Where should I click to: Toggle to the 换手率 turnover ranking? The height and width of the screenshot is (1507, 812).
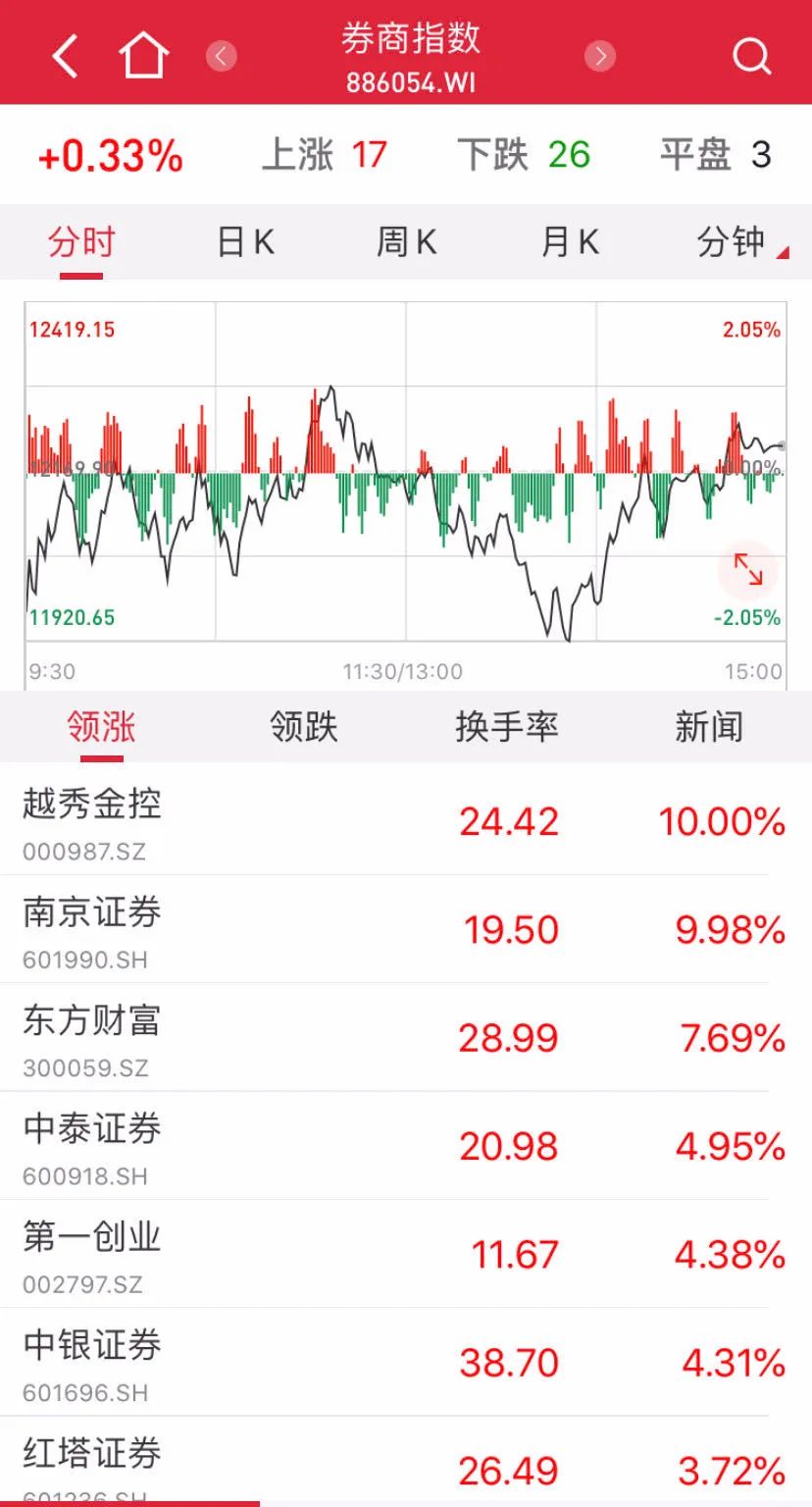coord(507,726)
